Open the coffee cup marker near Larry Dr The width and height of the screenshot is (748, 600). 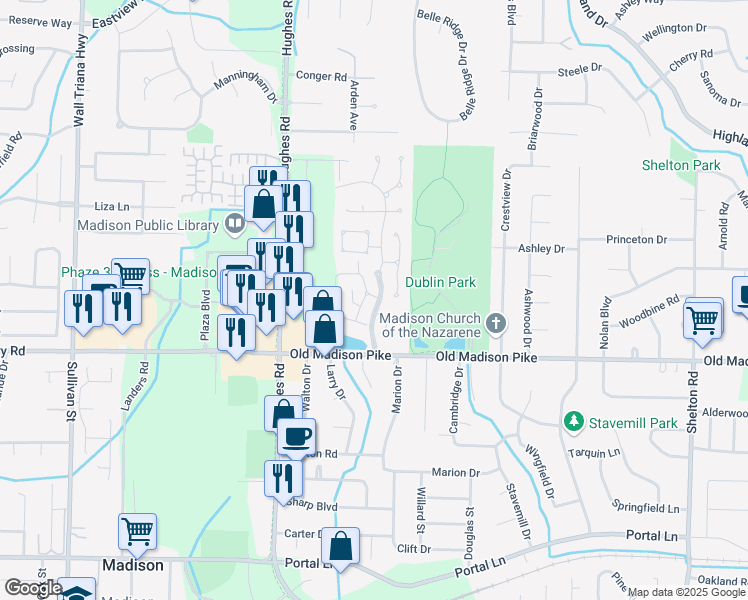tap(296, 437)
